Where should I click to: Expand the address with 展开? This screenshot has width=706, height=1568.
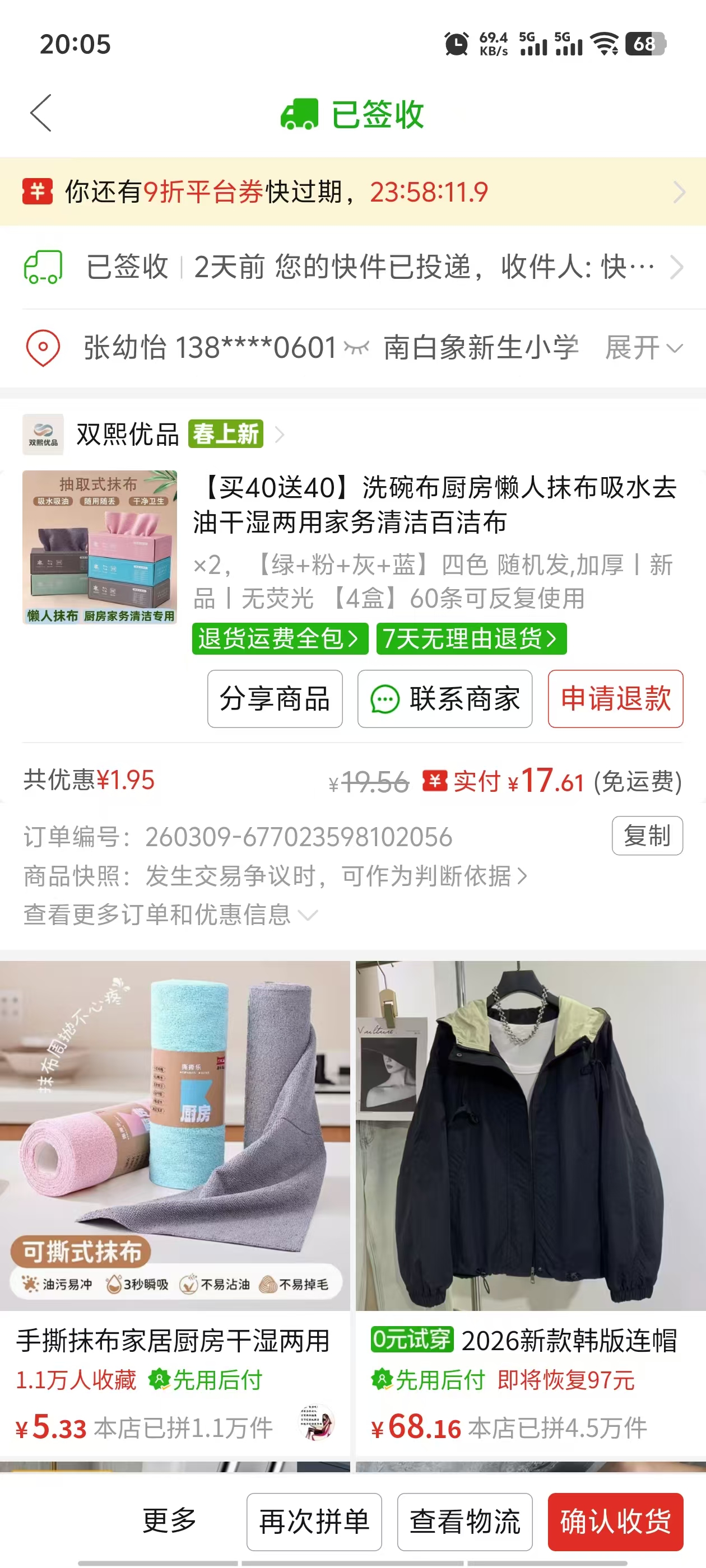tap(644, 348)
